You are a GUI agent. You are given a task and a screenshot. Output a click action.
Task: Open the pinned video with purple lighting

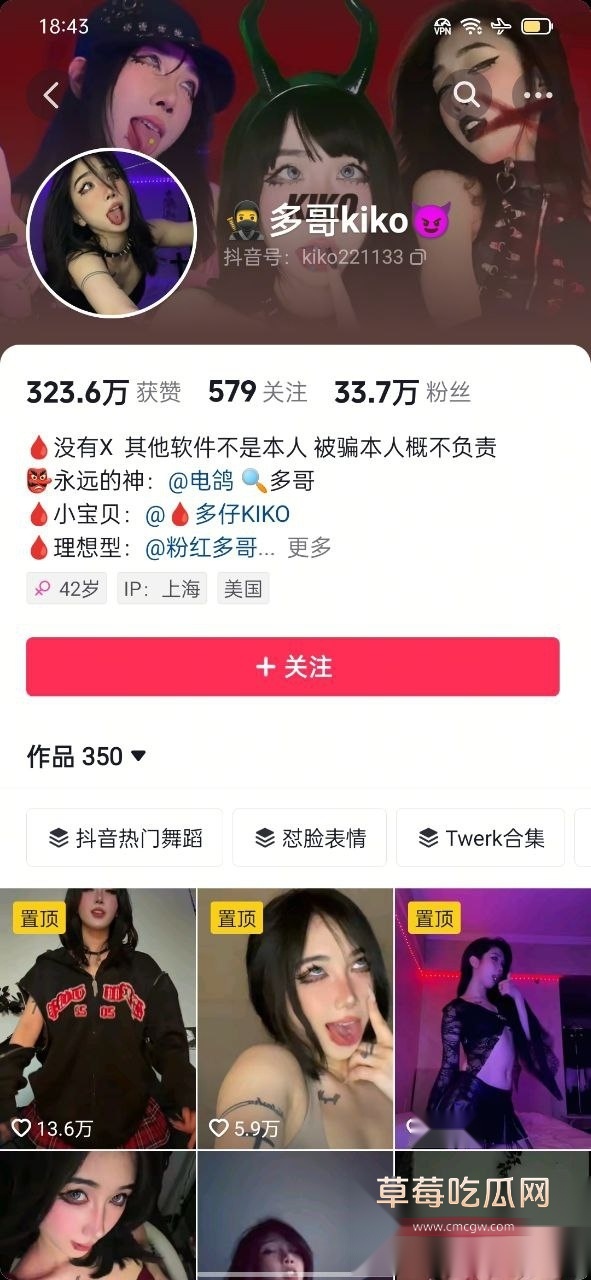(x=493, y=1018)
